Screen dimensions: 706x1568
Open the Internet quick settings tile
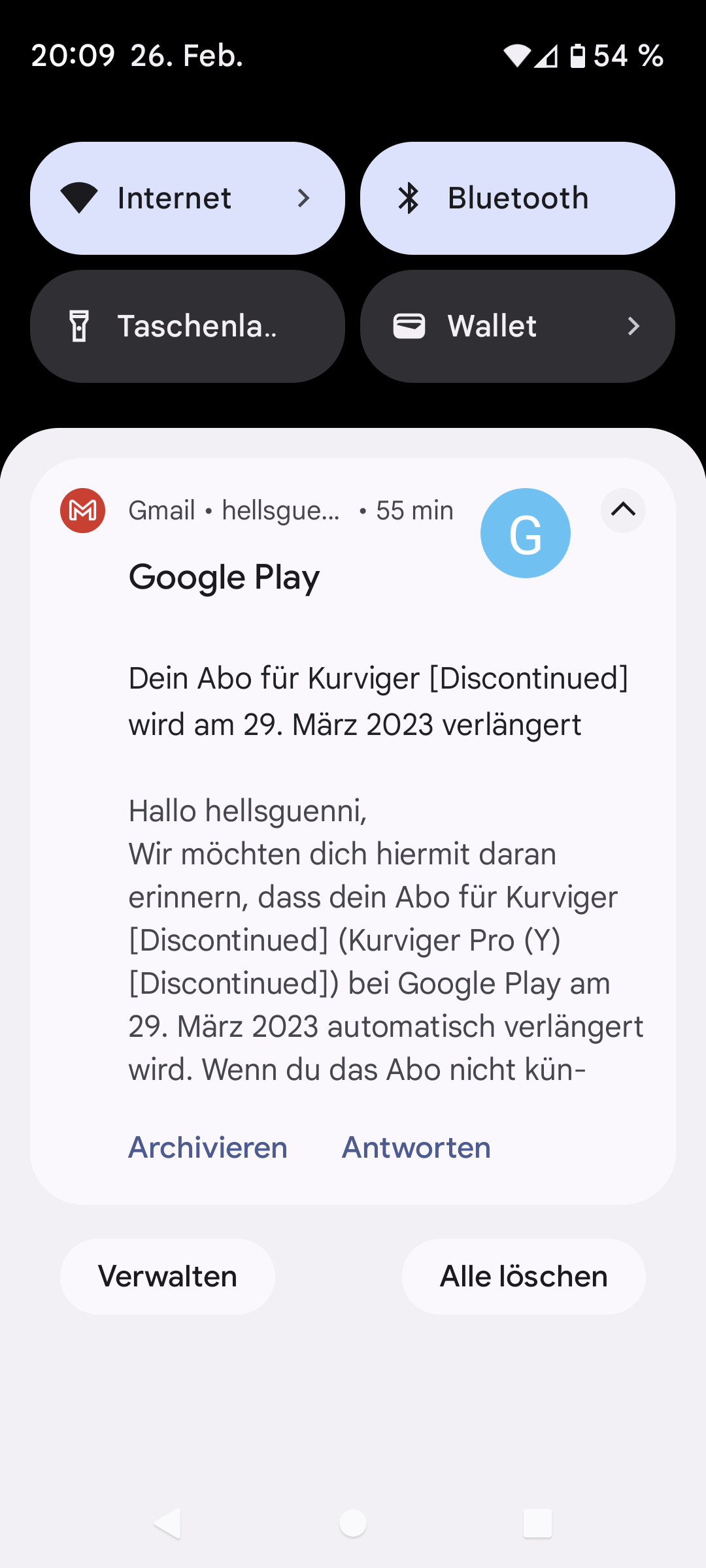pos(188,198)
